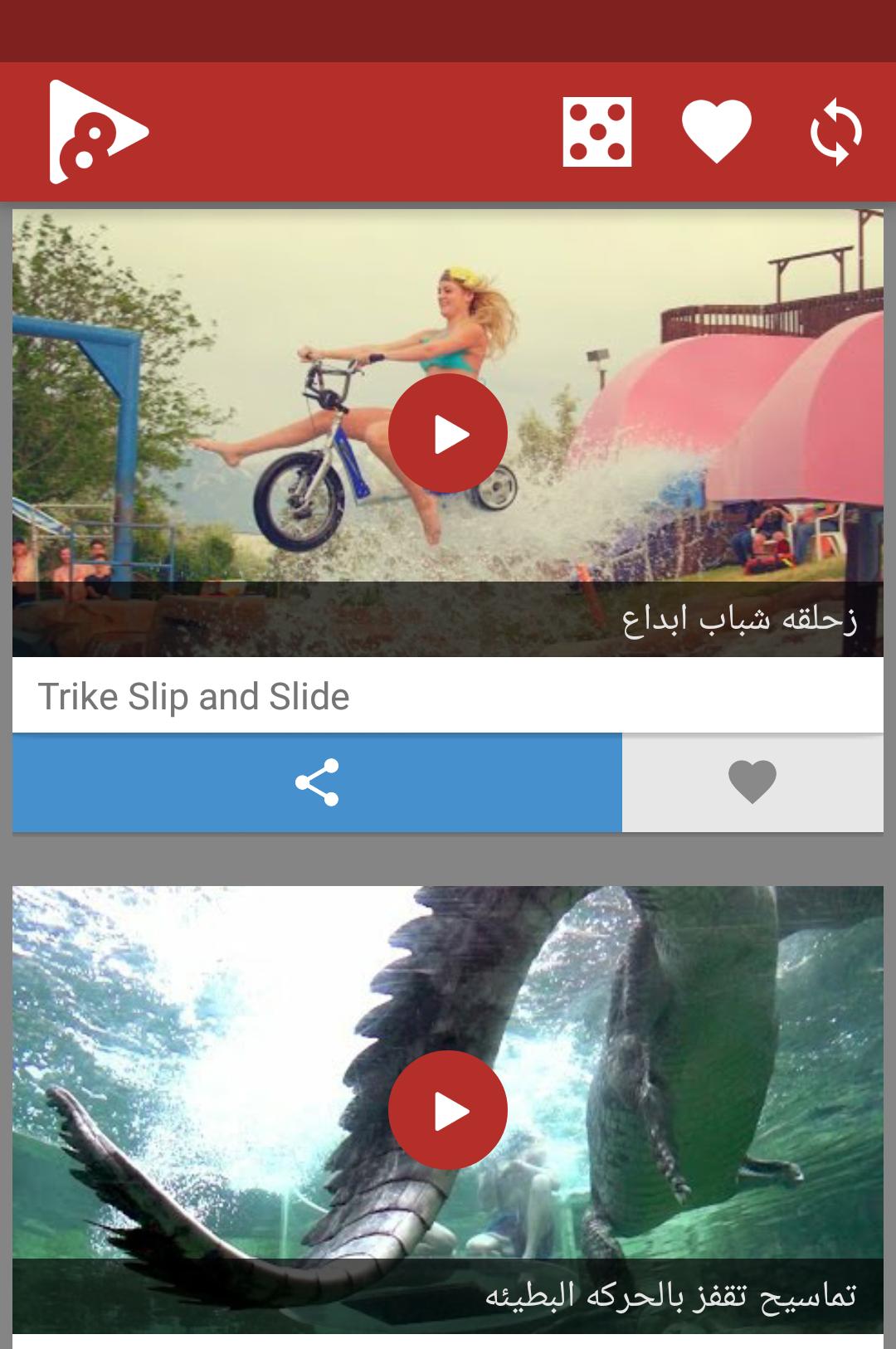Tap the gray heart icon under the Trike video
Screen dimensions: 896x1349
click(x=753, y=782)
